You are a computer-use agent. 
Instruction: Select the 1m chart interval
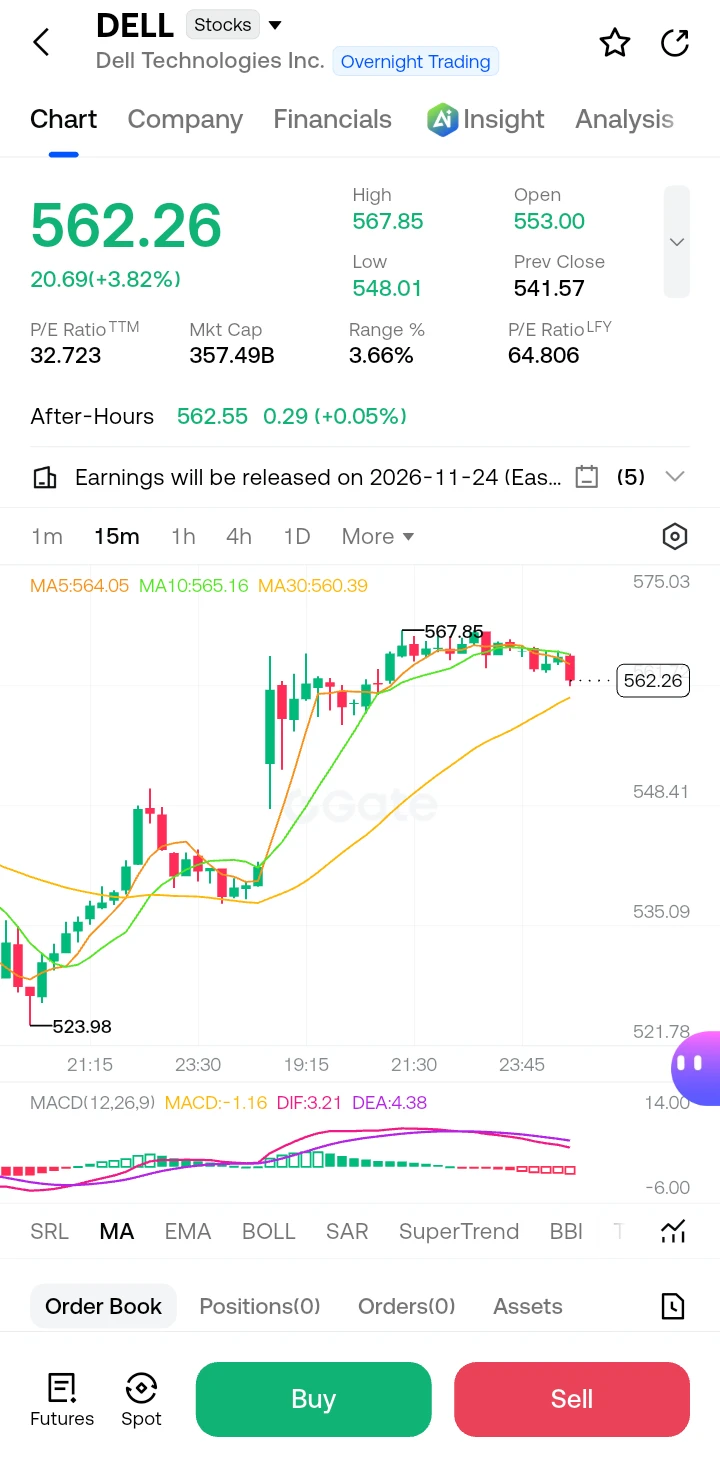click(x=47, y=536)
